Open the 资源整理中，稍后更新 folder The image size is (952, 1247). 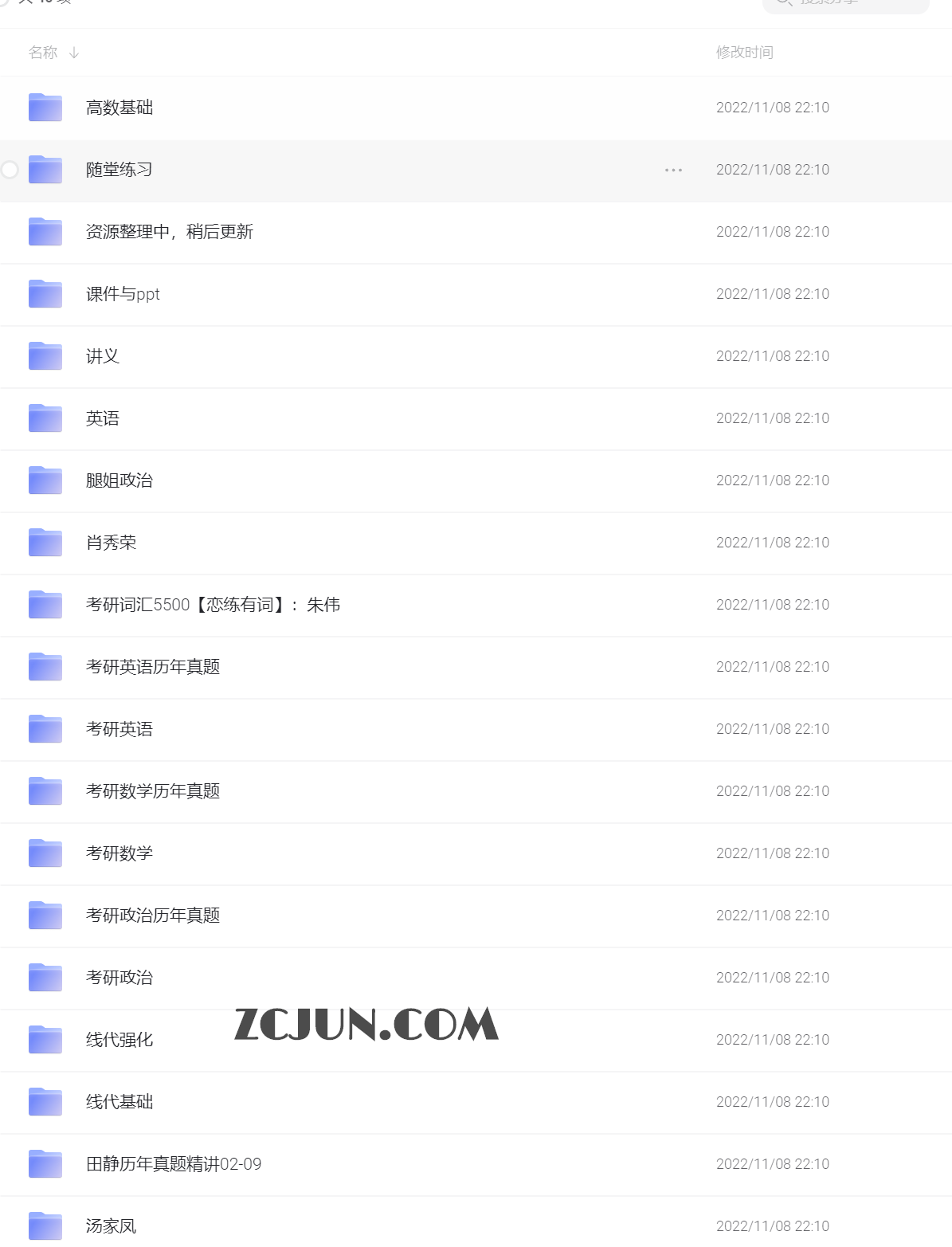(45, 232)
